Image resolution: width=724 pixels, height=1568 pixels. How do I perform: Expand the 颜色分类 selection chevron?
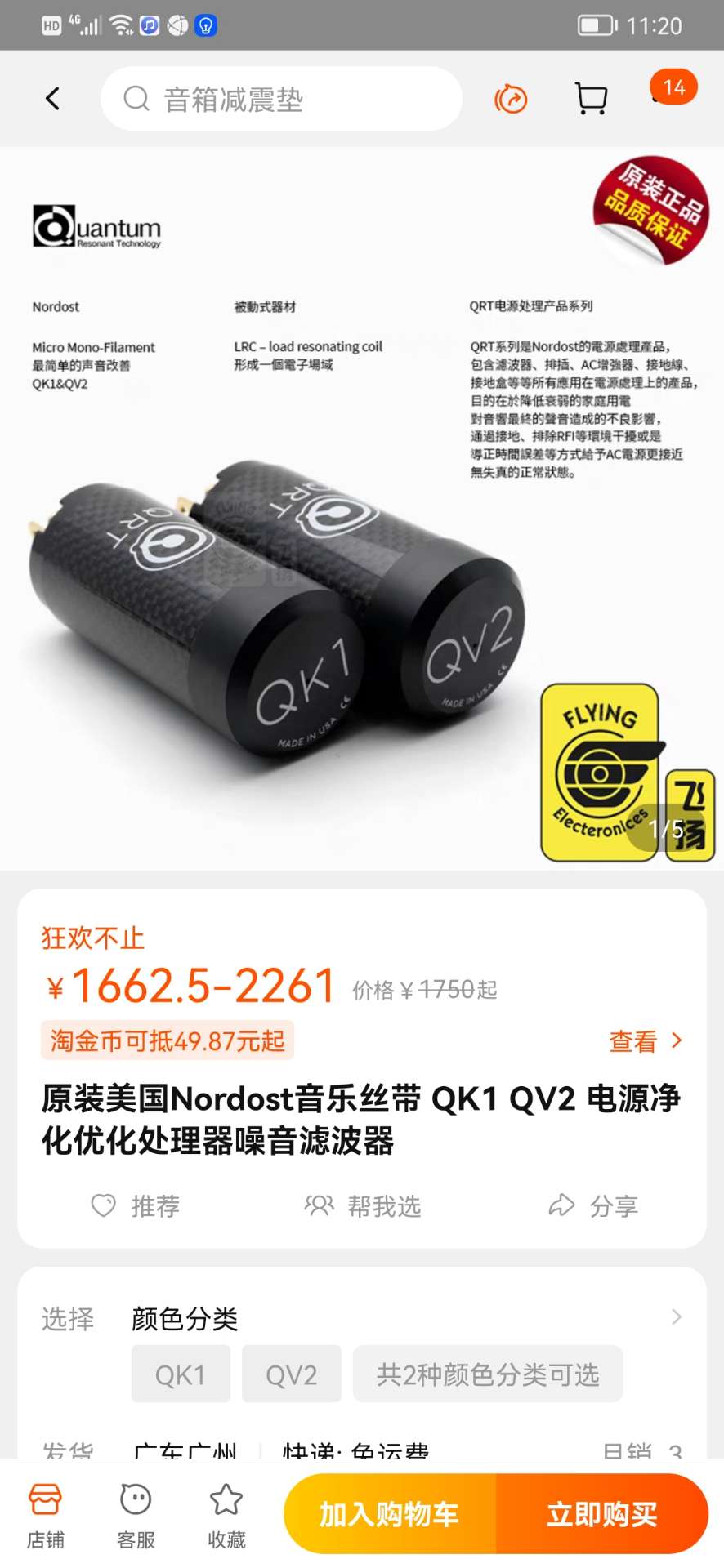click(676, 1317)
